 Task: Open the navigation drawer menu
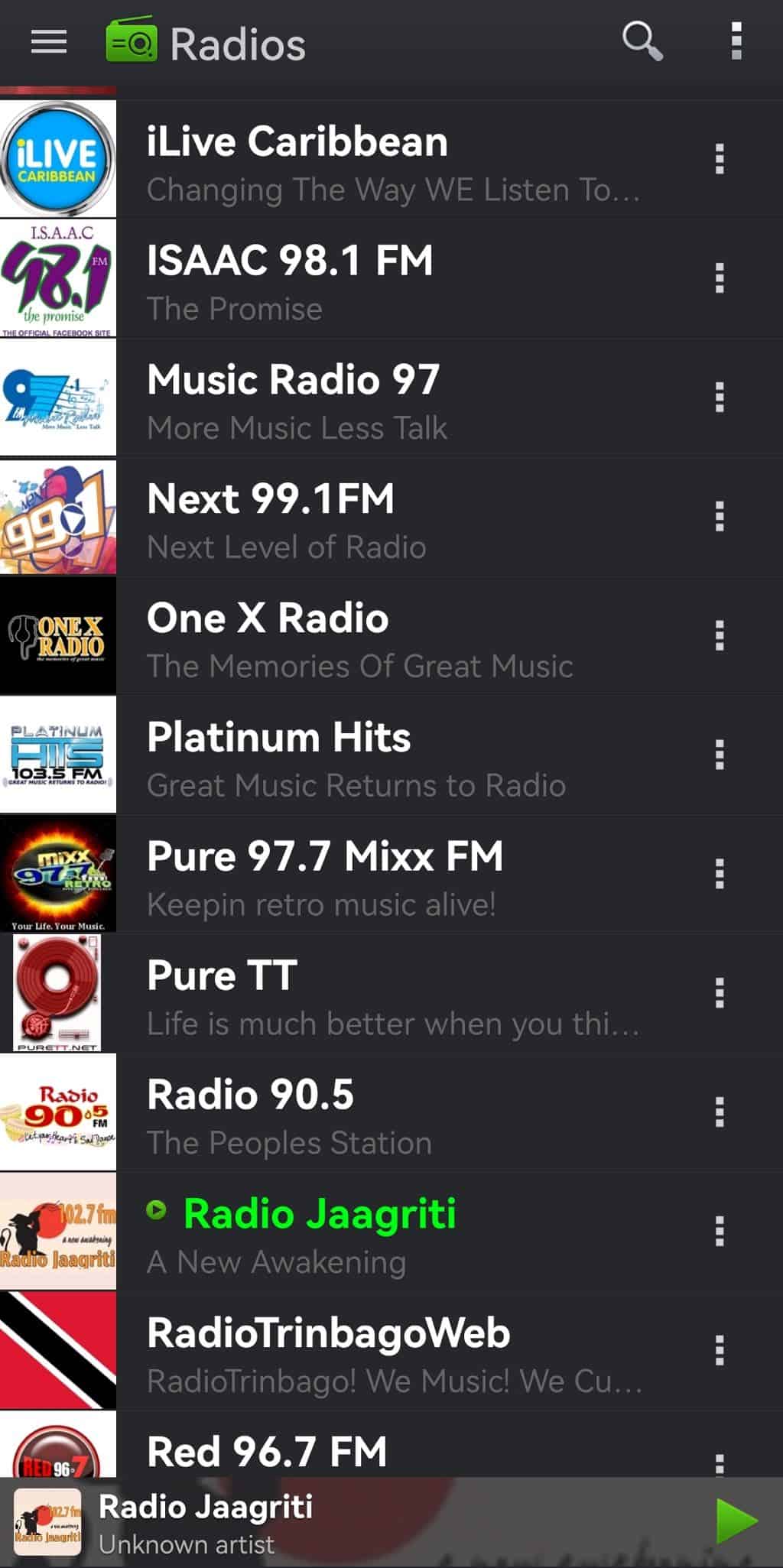[x=49, y=42]
